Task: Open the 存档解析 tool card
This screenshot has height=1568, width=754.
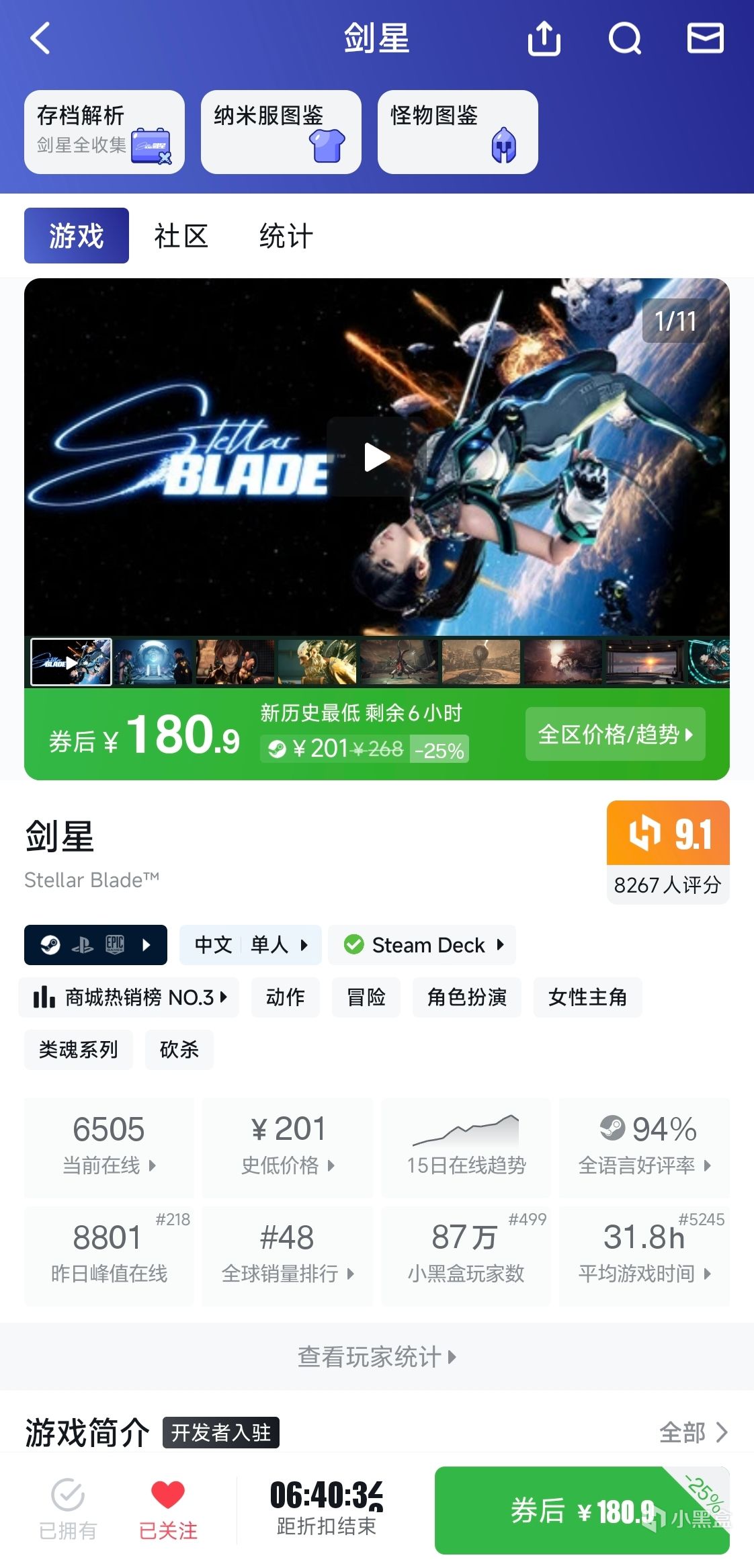Action: [104, 132]
